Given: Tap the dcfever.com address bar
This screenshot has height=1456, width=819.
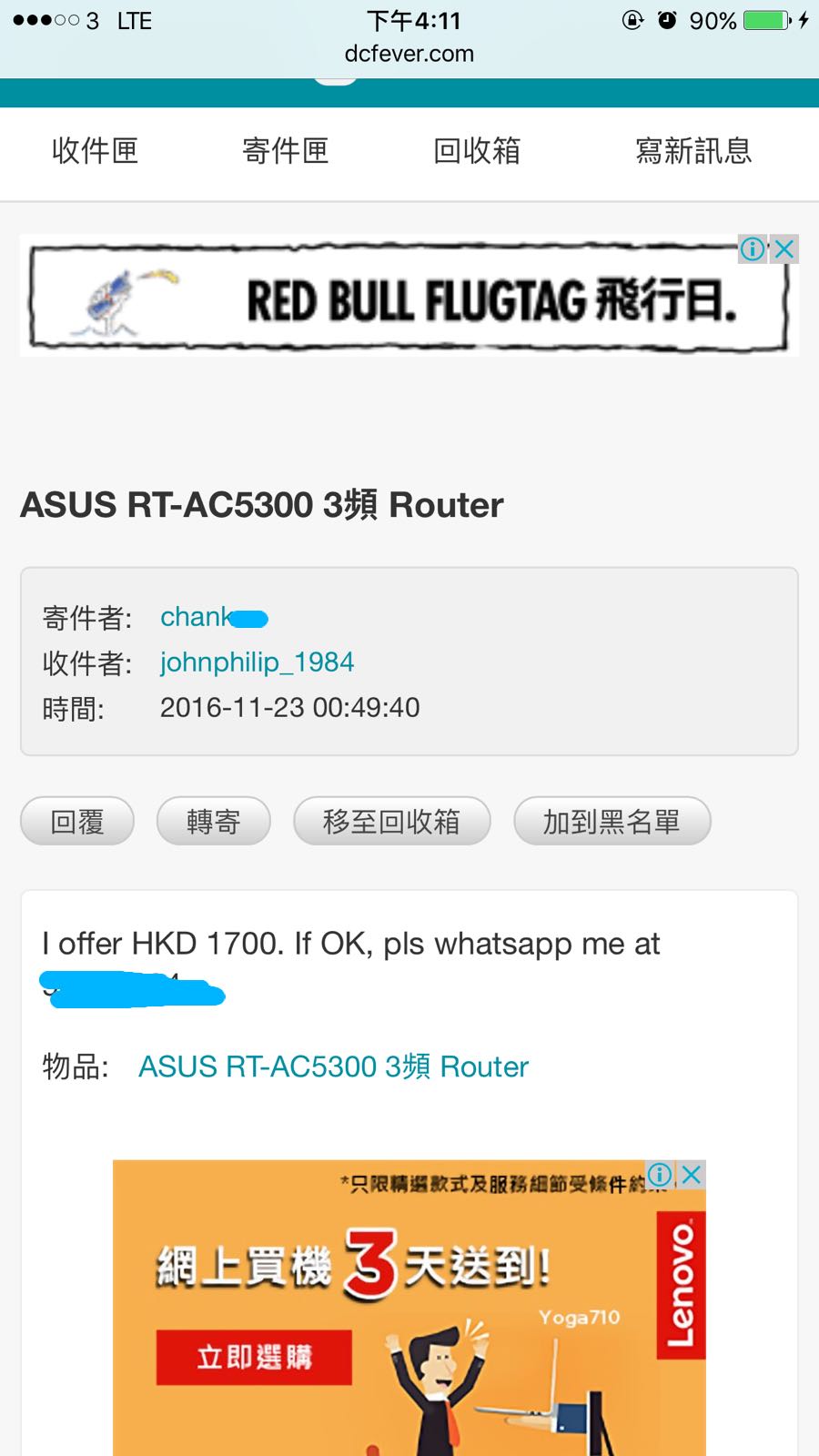Looking at the screenshot, I should (409, 54).
